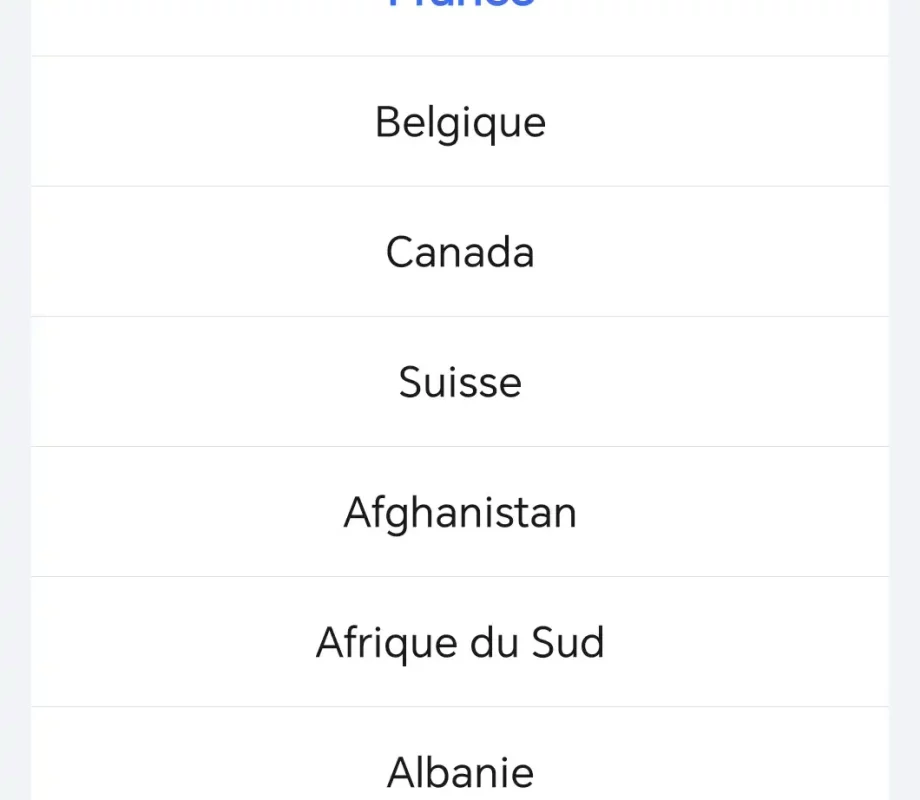The image size is (920, 800).
Task: Select the Afghanistan row
Action: 460,512
